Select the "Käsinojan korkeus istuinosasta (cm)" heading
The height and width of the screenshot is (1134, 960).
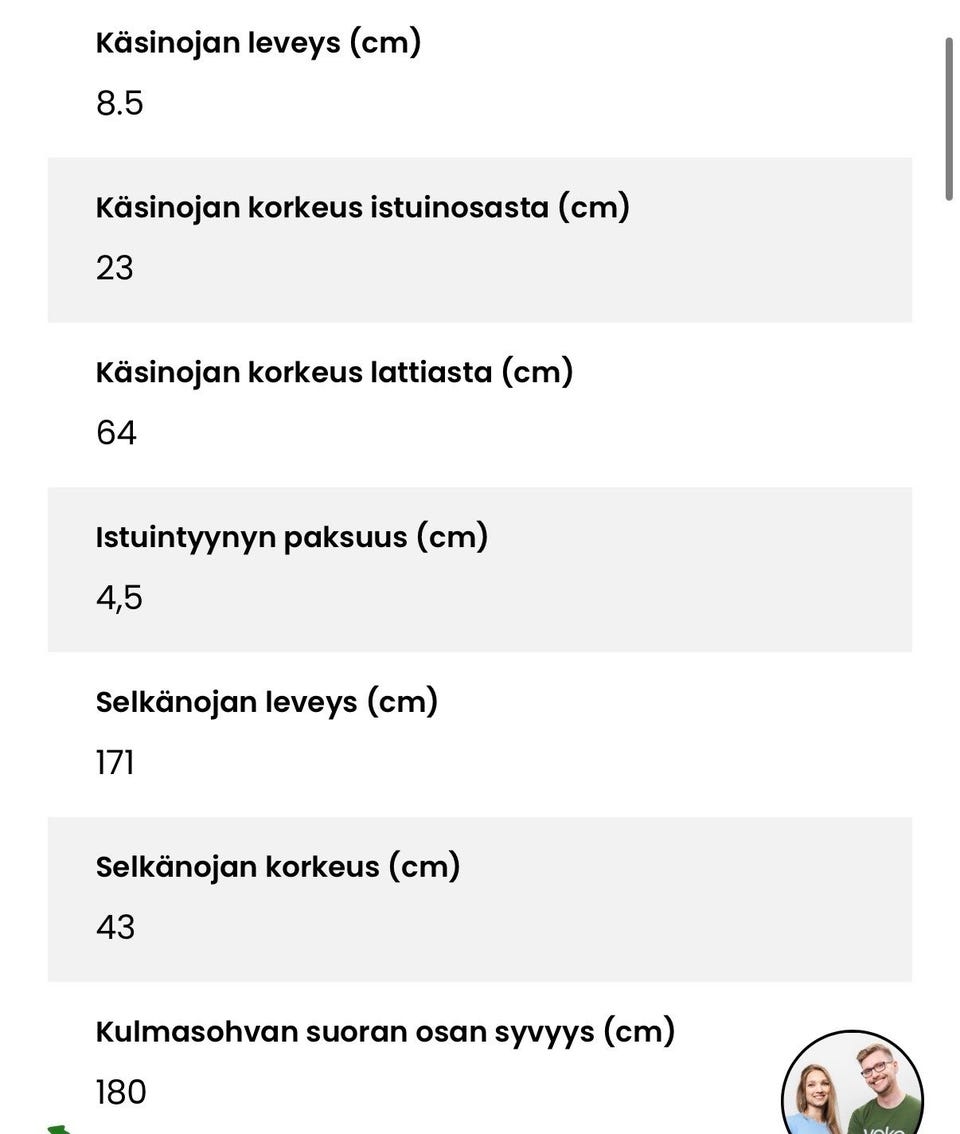click(x=363, y=205)
